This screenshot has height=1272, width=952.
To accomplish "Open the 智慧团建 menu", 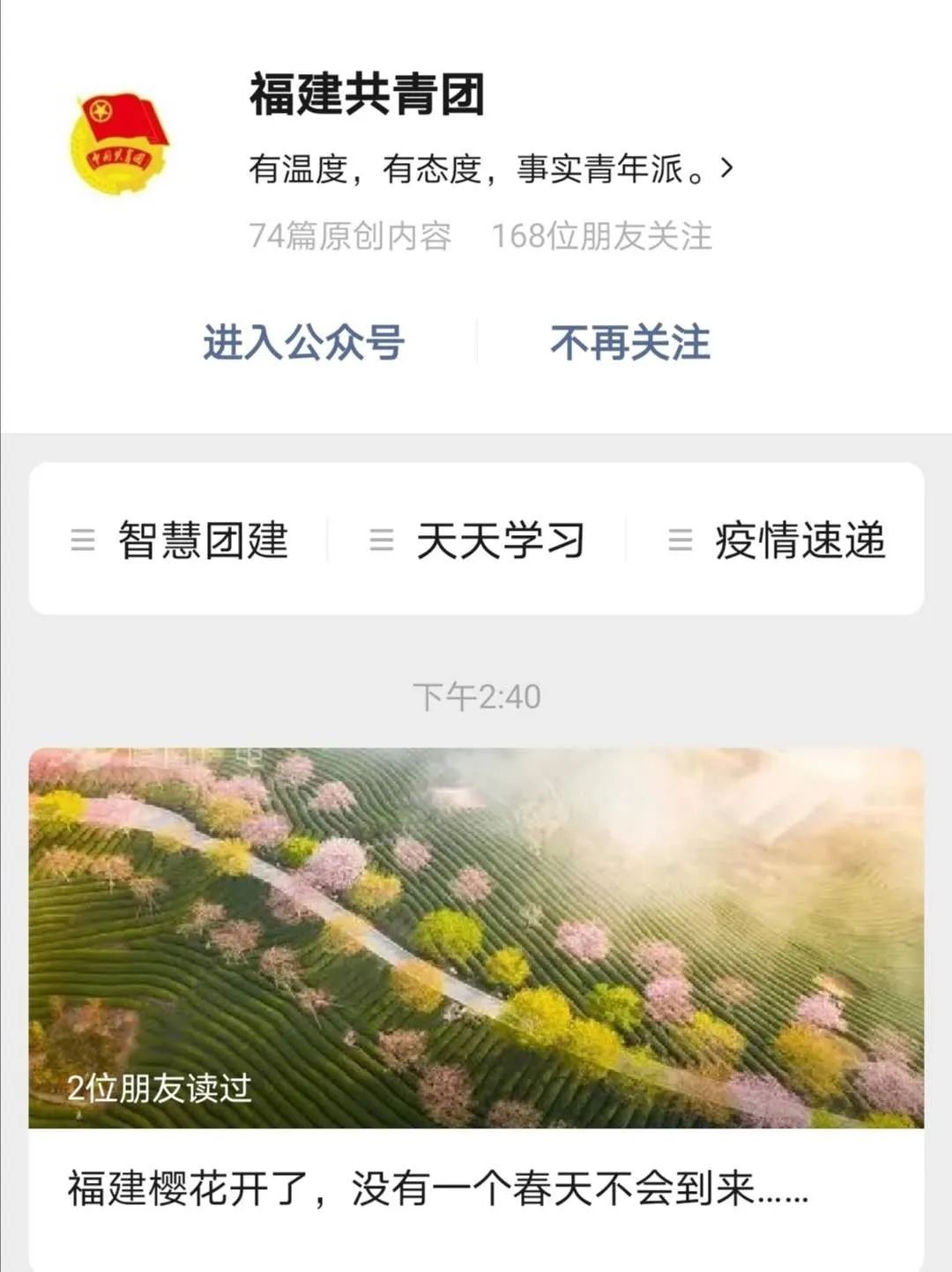I will [x=205, y=540].
